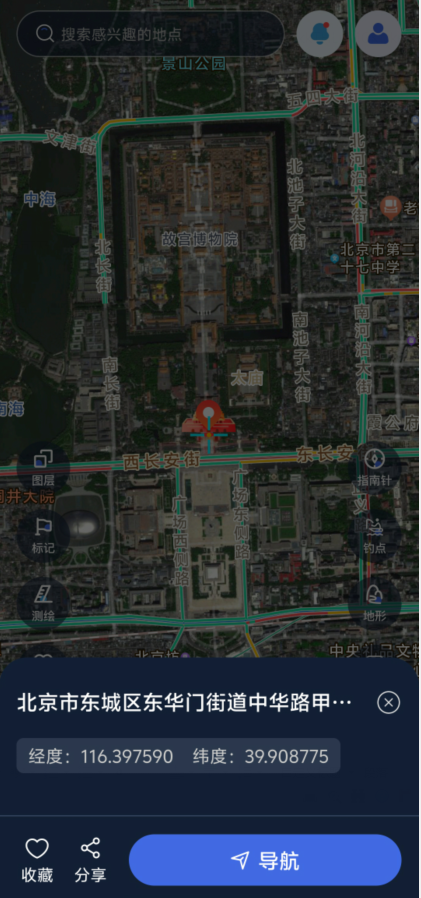Open the 钓点 fishing spots button
The image size is (421, 898).
(374, 535)
